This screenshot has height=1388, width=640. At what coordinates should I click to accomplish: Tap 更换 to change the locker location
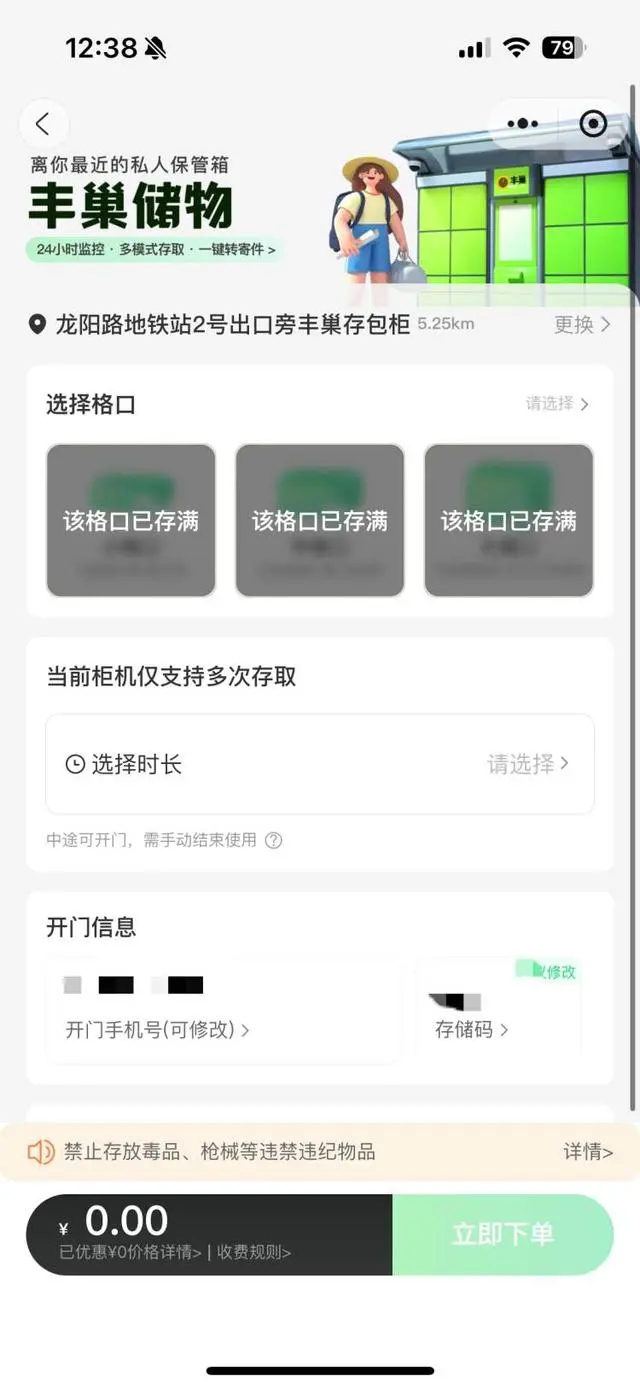click(582, 324)
